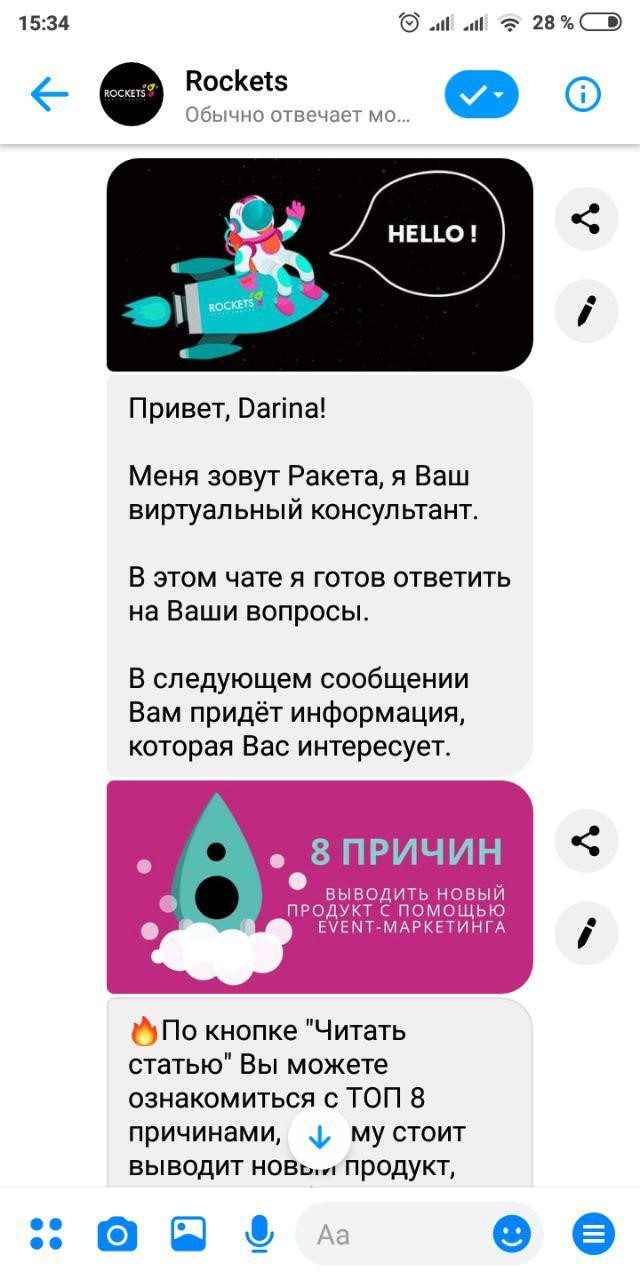Open the 8 ПРИЧИН picture card
The image size is (640, 1280).
[x=319, y=888]
